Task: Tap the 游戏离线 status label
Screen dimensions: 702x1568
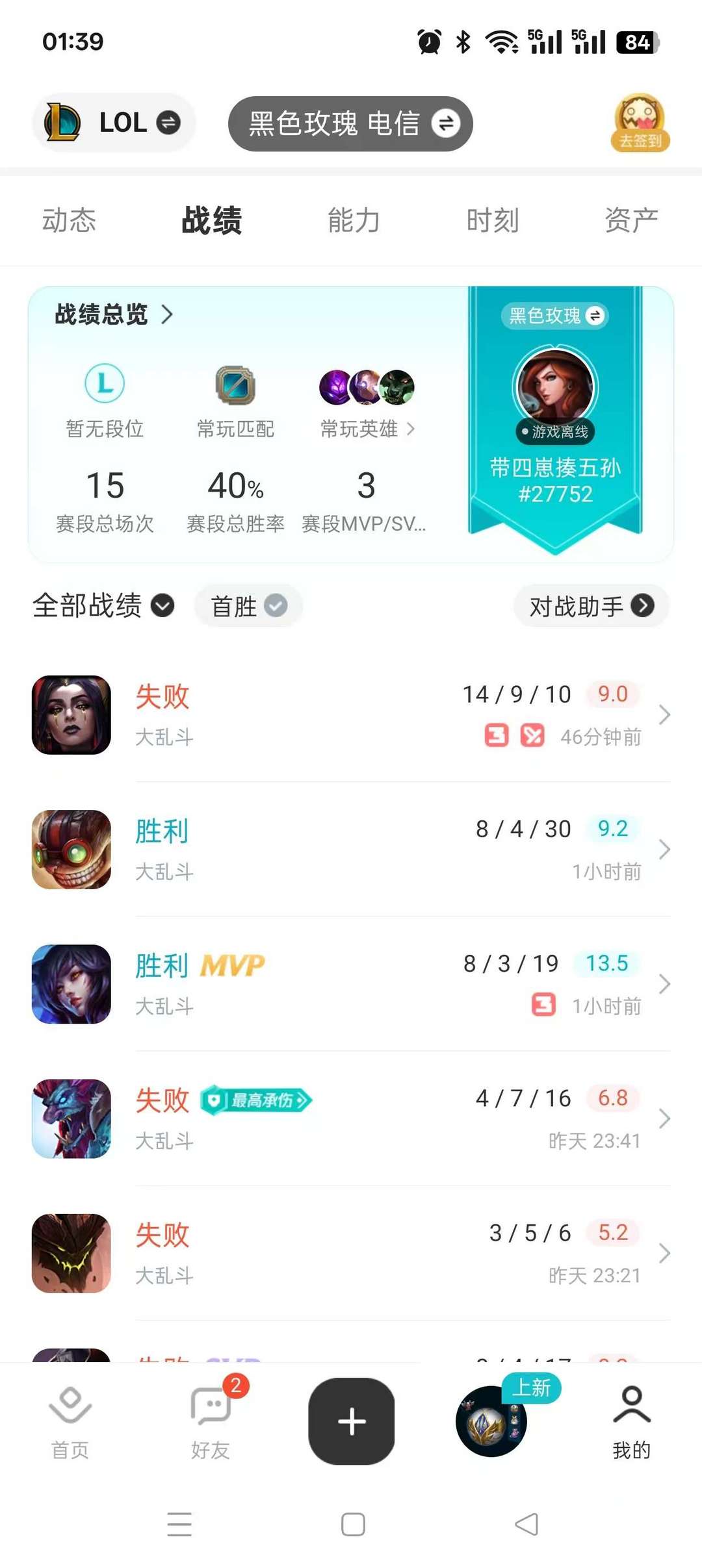Action: tap(556, 432)
